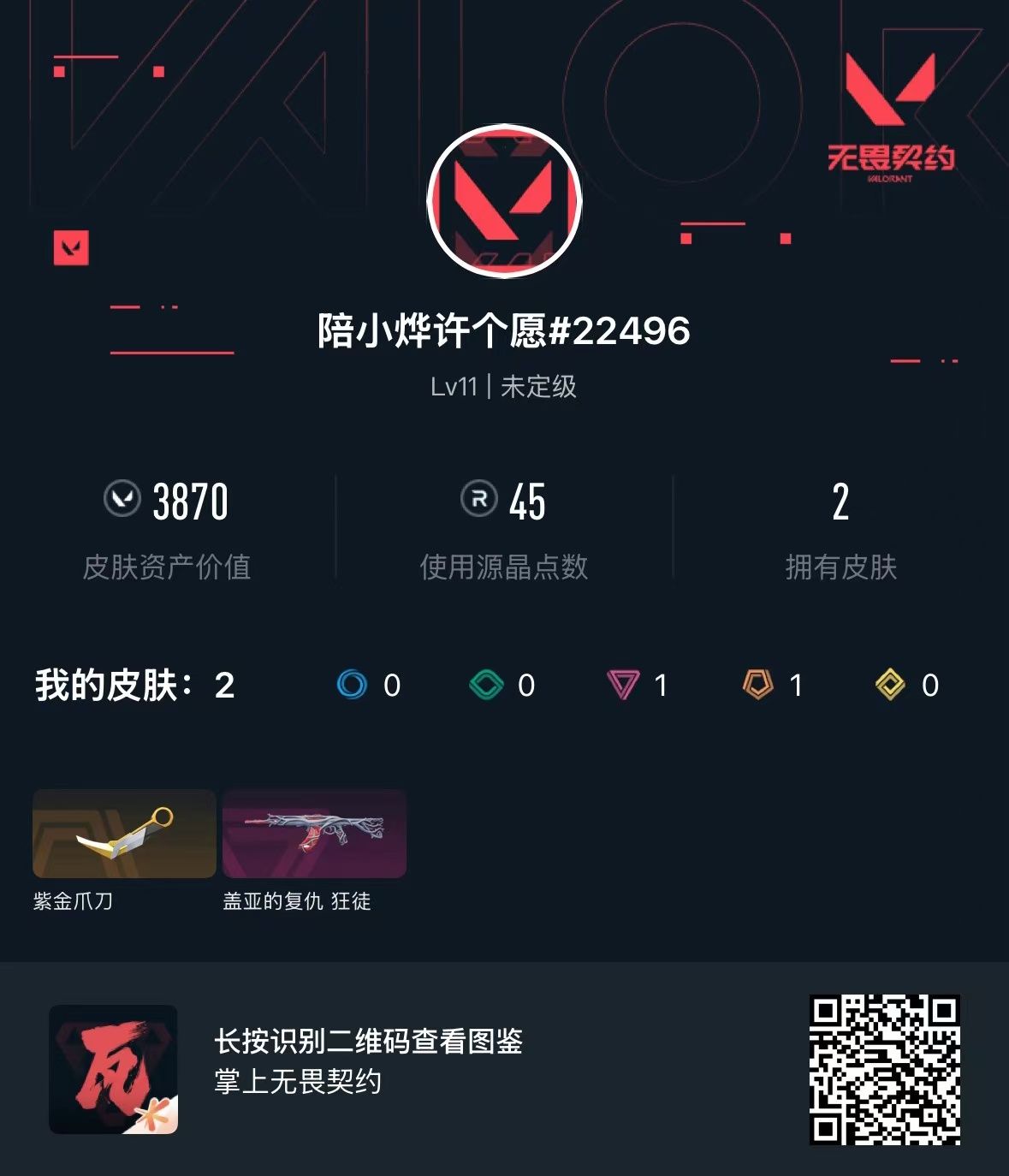Open the 紫金爪刀 knife skin thumbnail
1009x1176 pixels.
tap(124, 834)
